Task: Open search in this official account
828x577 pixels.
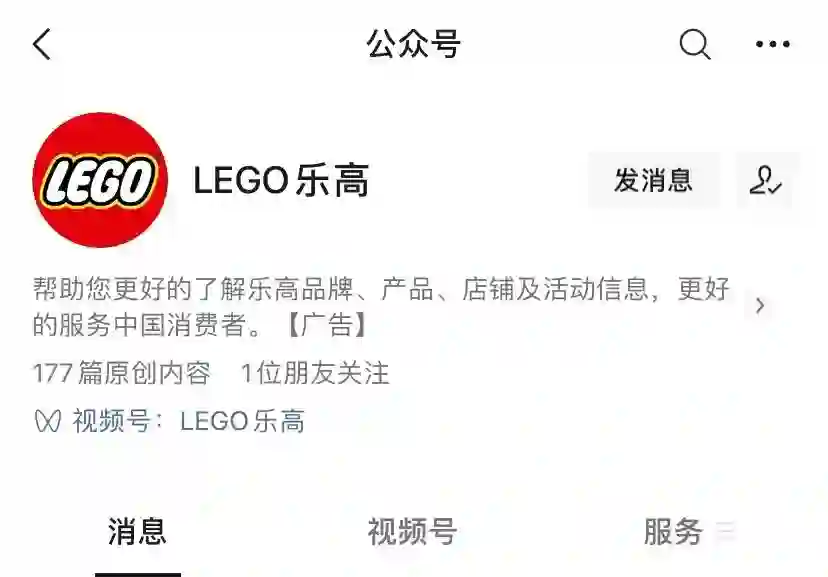Action: click(x=694, y=45)
